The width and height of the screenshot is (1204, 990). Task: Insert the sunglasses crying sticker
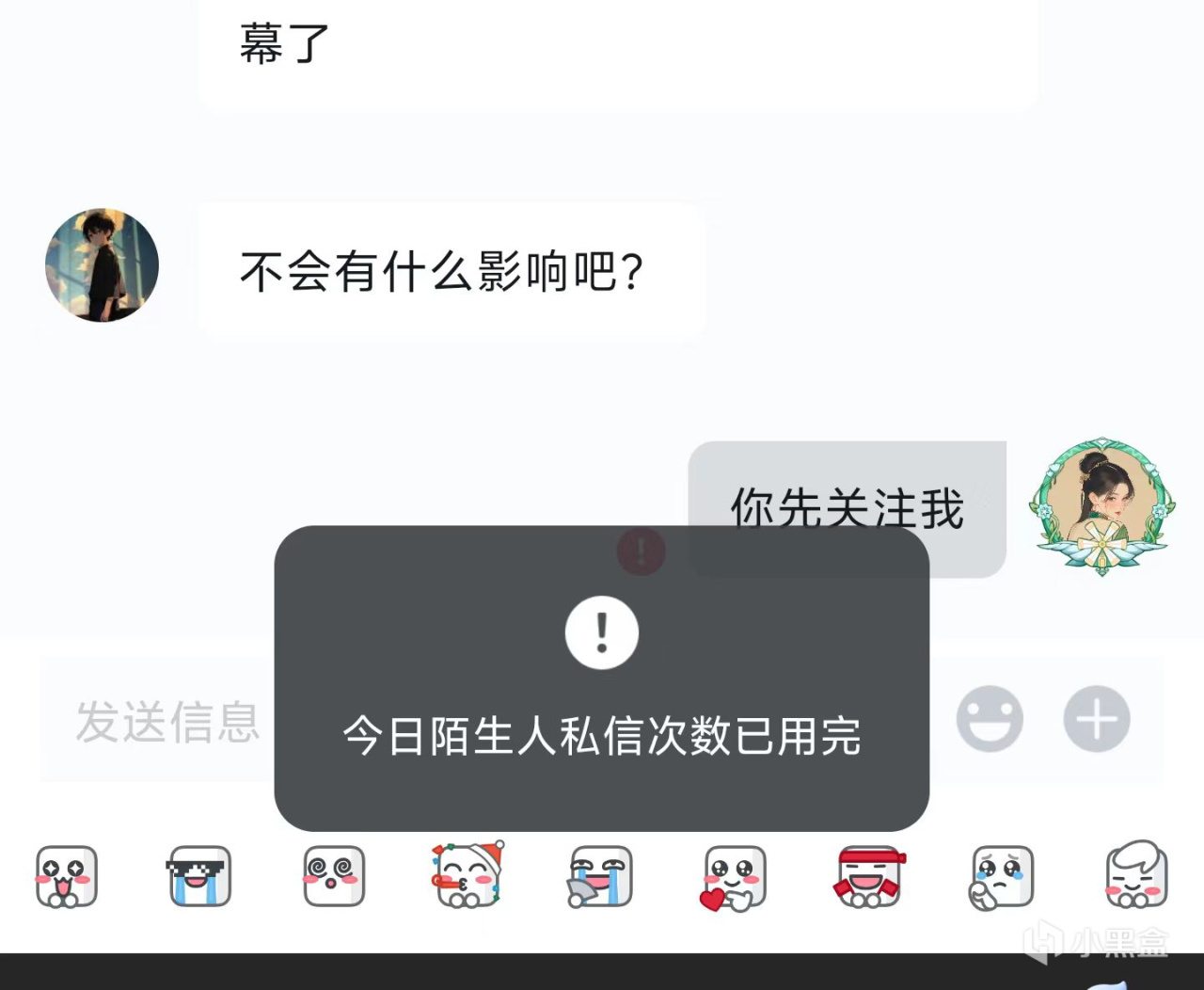[x=199, y=877]
